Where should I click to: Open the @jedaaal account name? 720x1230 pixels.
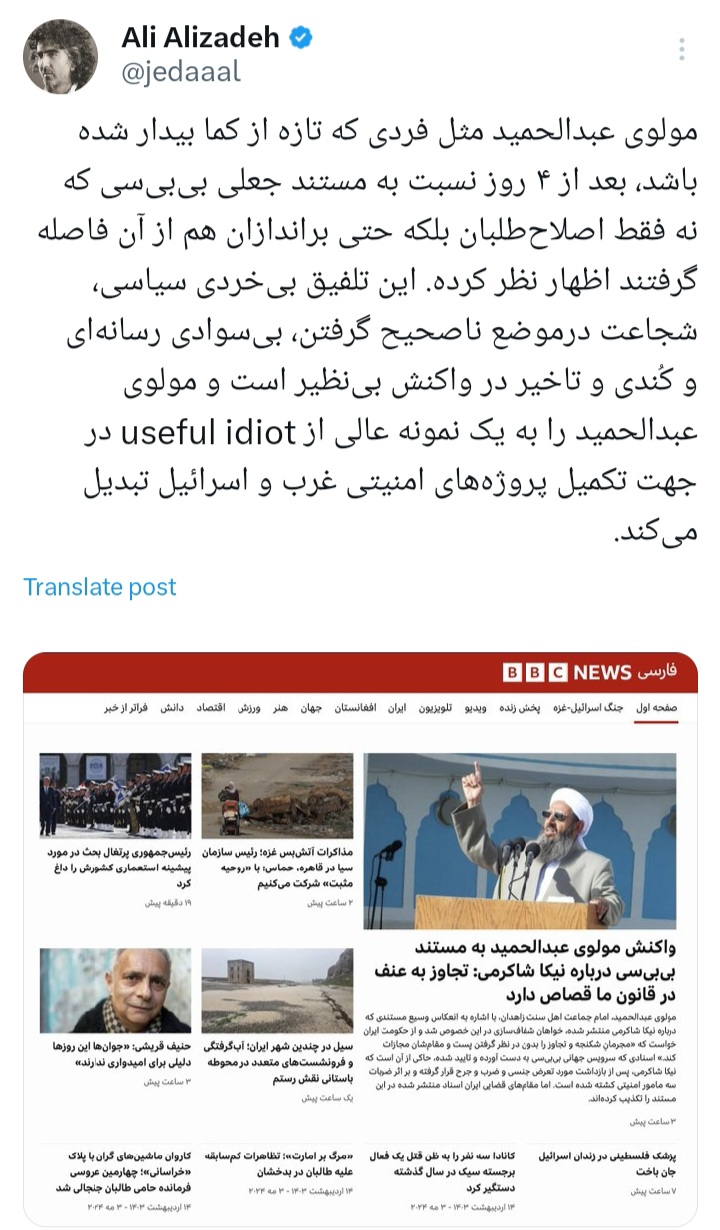coord(181,73)
